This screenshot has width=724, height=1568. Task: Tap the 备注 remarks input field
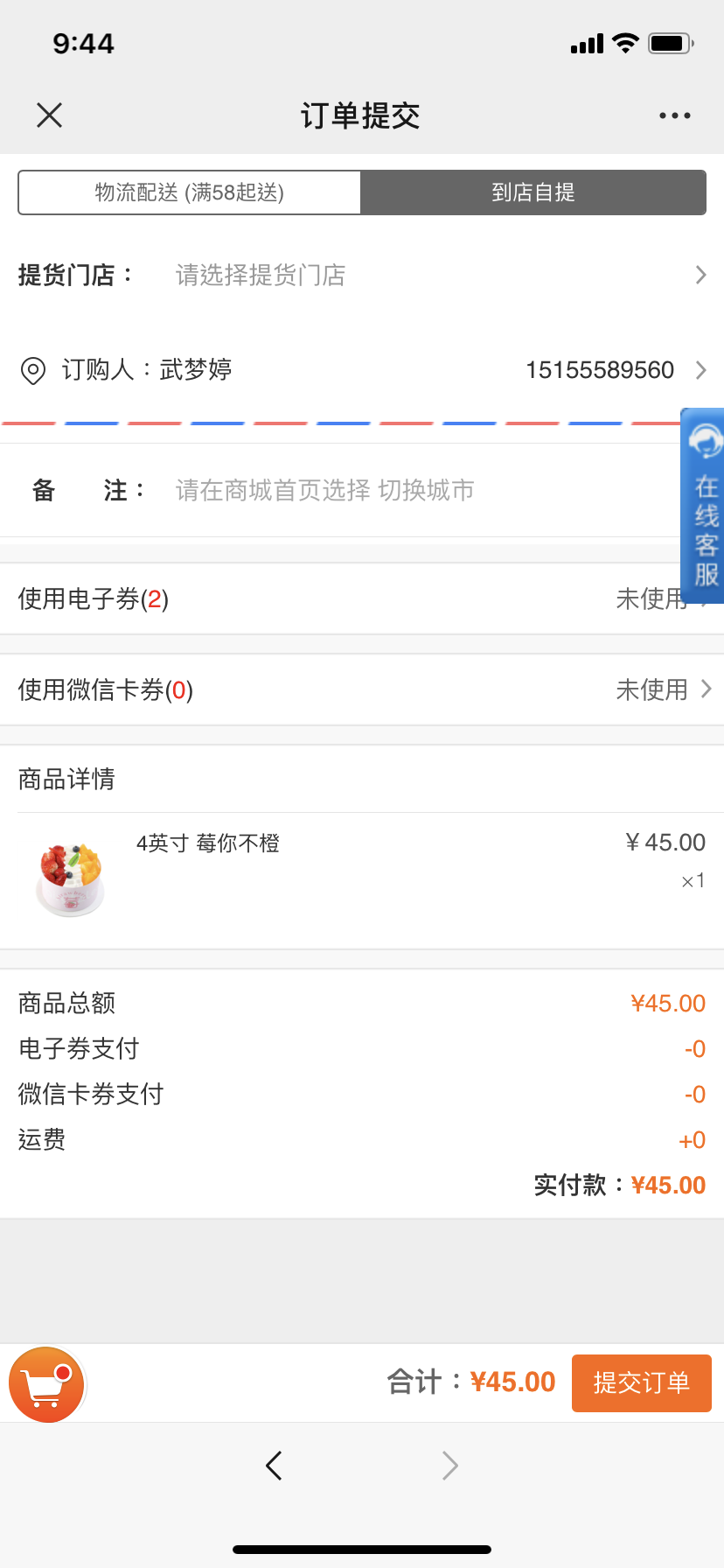[x=420, y=490]
